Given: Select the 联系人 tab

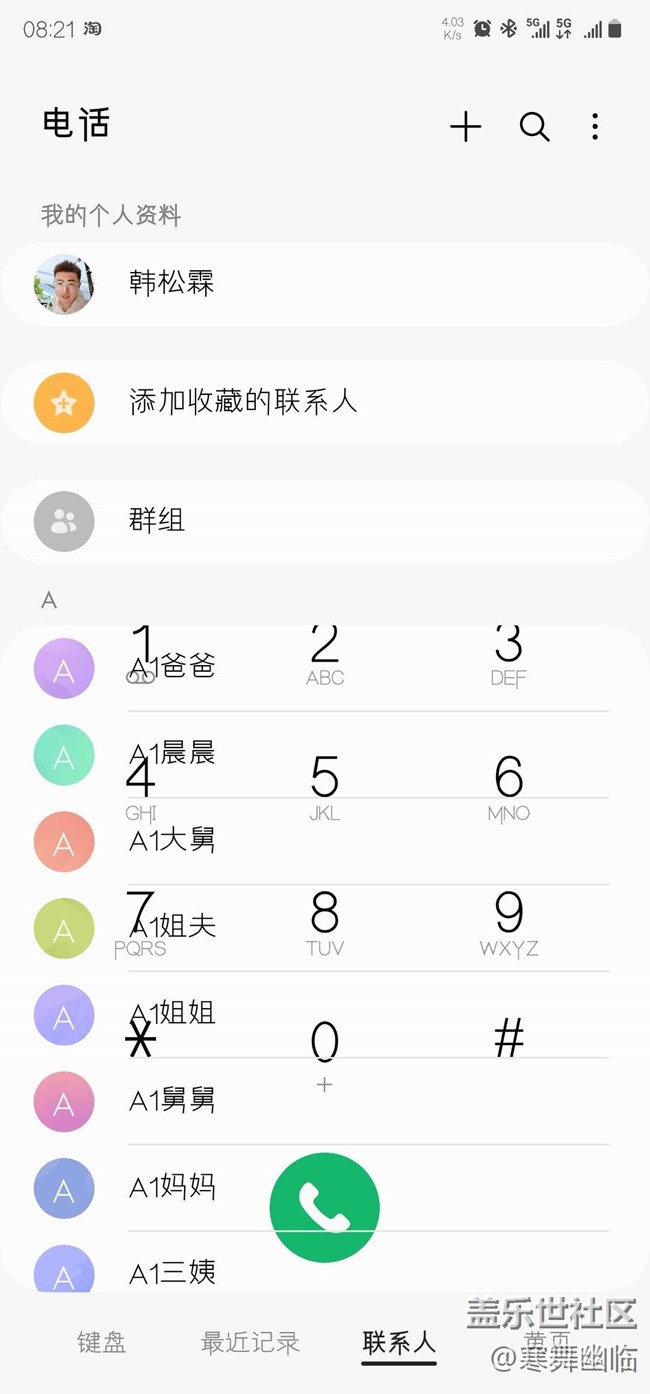Looking at the screenshot, I should point(399,1342).
